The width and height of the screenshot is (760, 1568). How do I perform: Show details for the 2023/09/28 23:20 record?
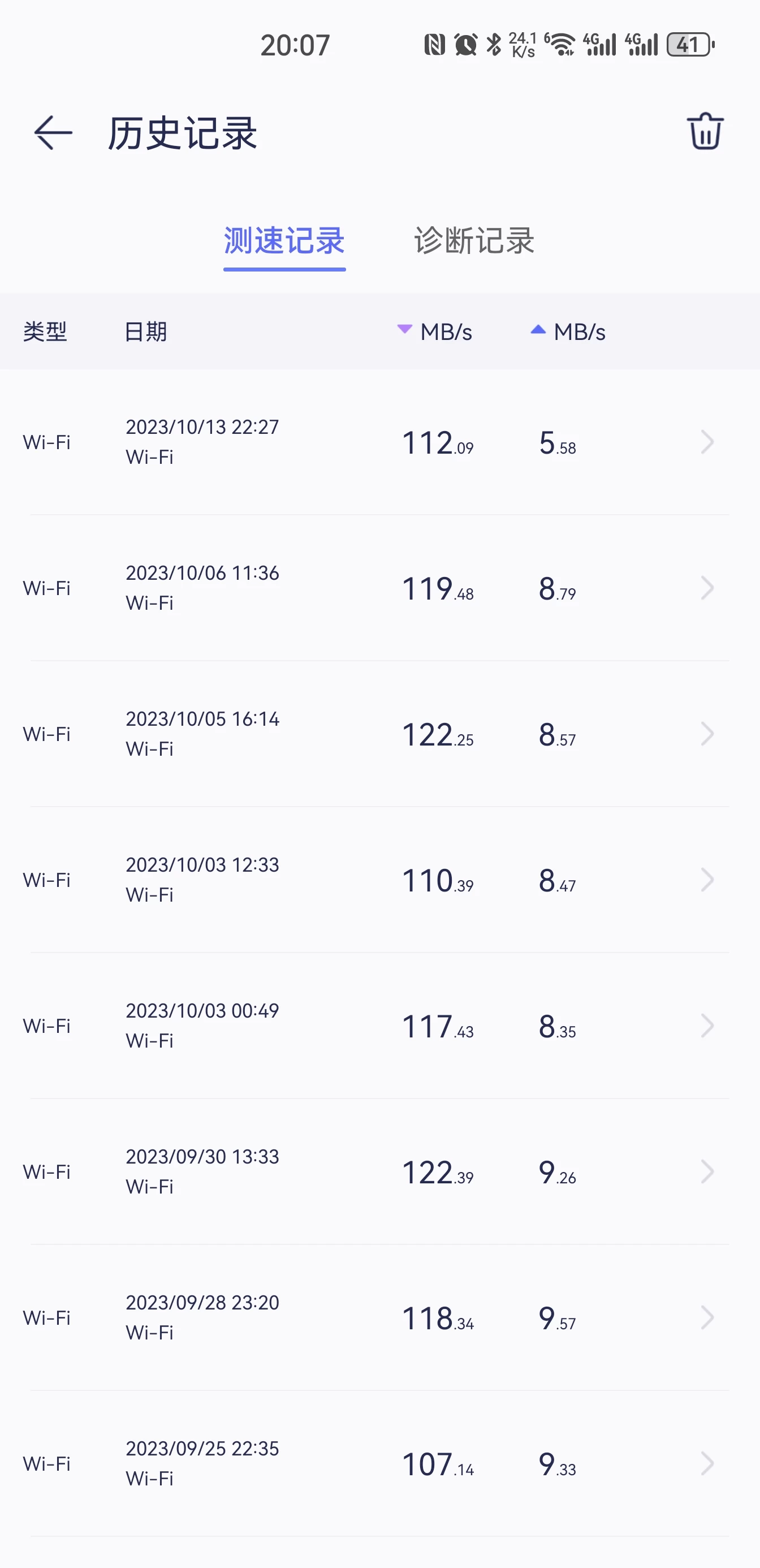379,1318
